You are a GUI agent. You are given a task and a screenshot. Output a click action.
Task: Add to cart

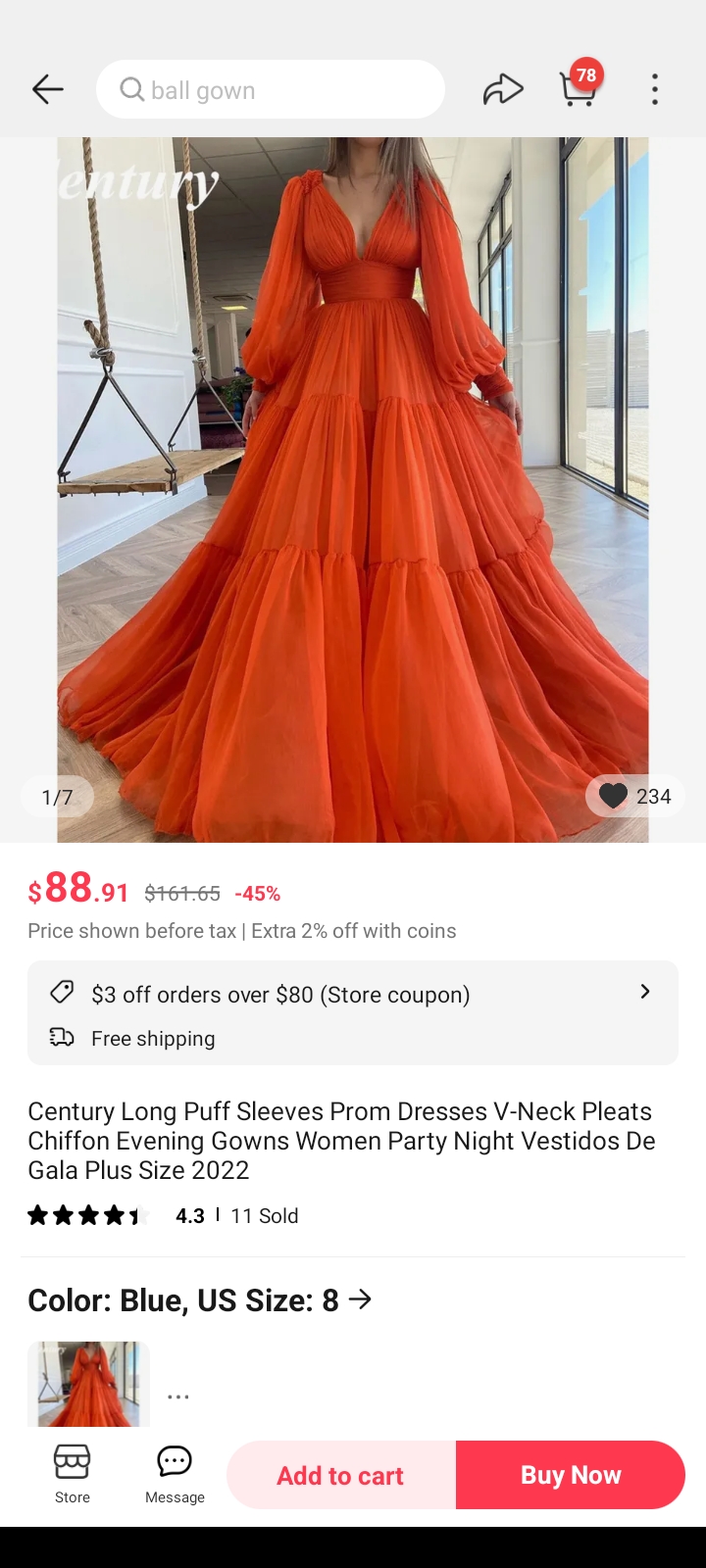(x=340, y=1475)
